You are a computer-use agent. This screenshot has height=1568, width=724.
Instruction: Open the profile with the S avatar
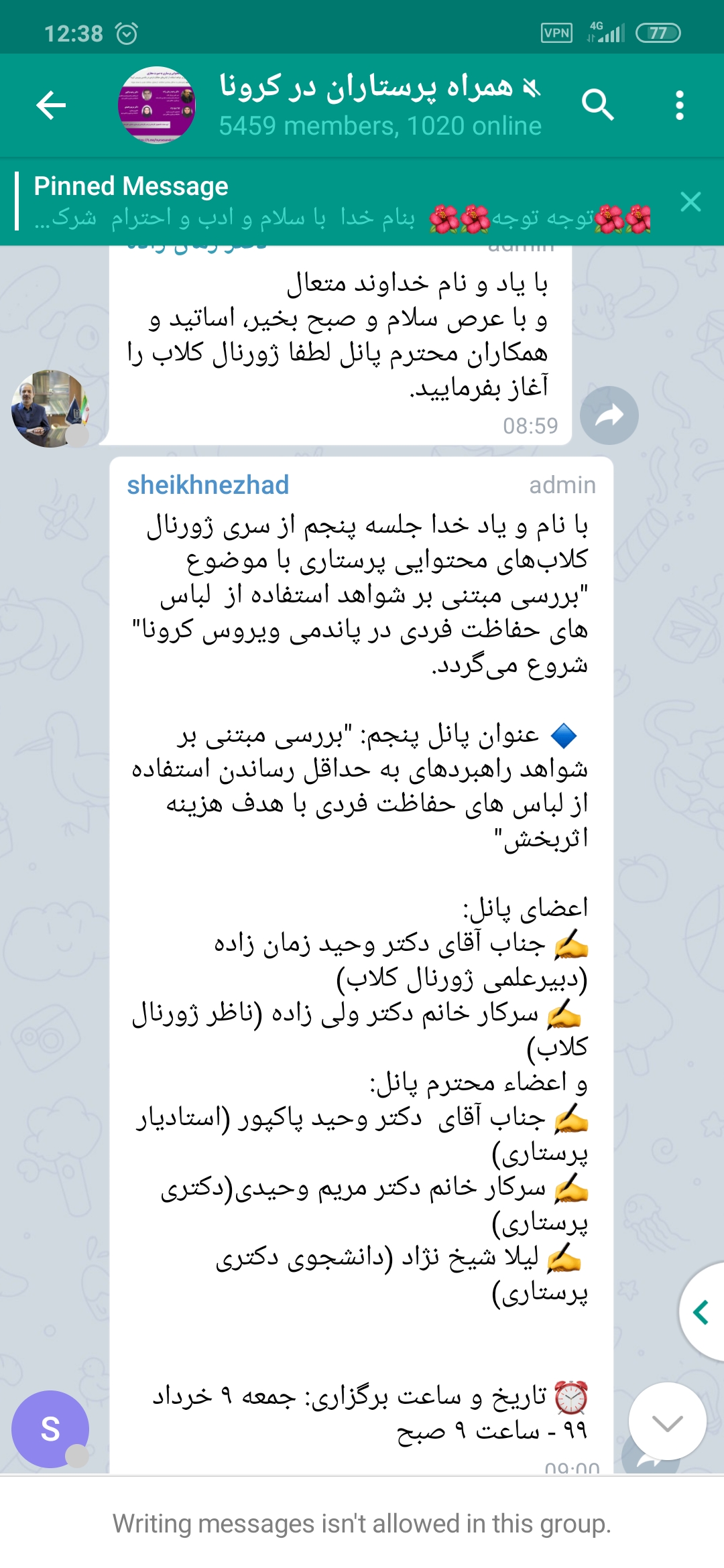point(50,1429)
